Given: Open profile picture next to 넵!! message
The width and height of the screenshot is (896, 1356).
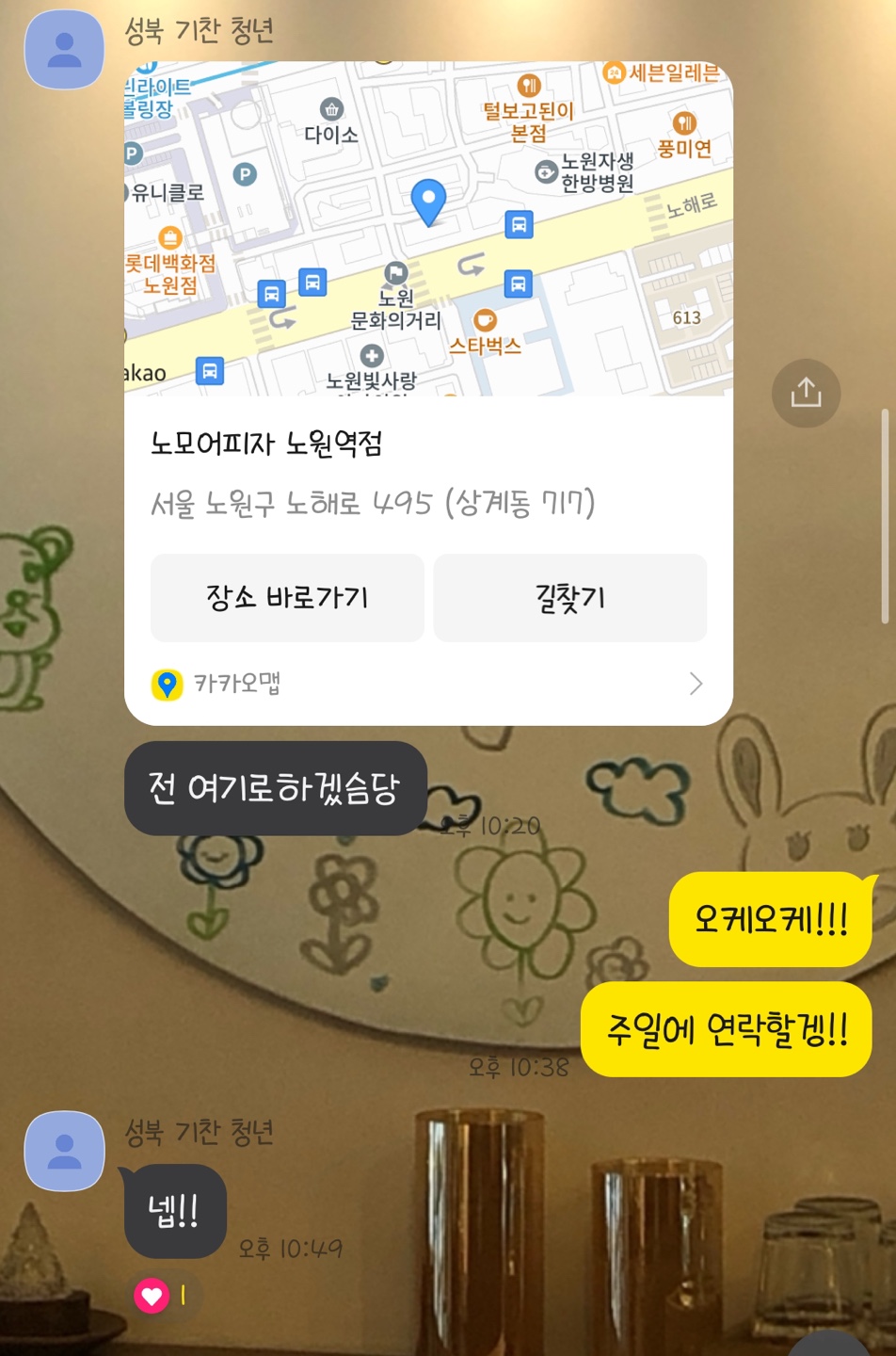Looking at the screenshot, I should point(64,1151).
